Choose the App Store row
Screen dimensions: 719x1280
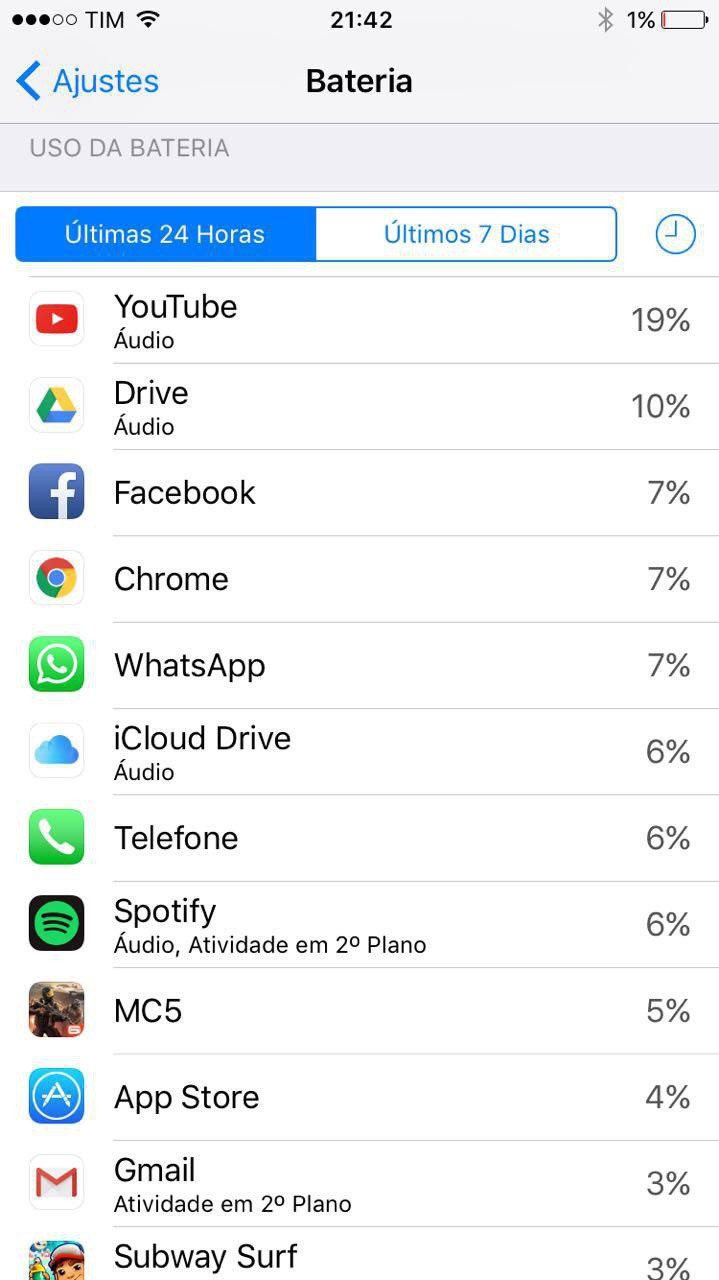(x=360, y=1097)
